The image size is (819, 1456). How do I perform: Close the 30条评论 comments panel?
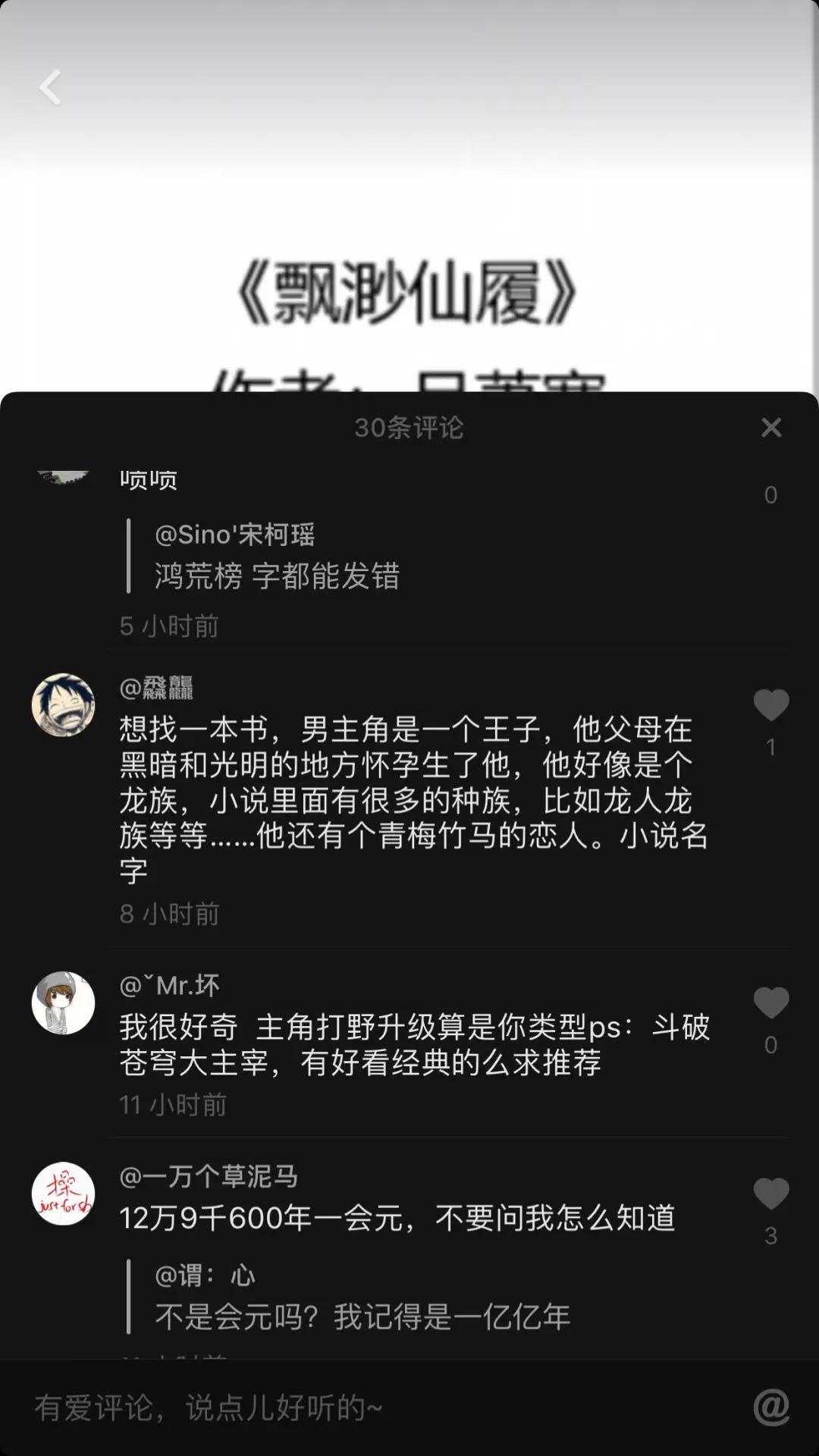point(770,428)
